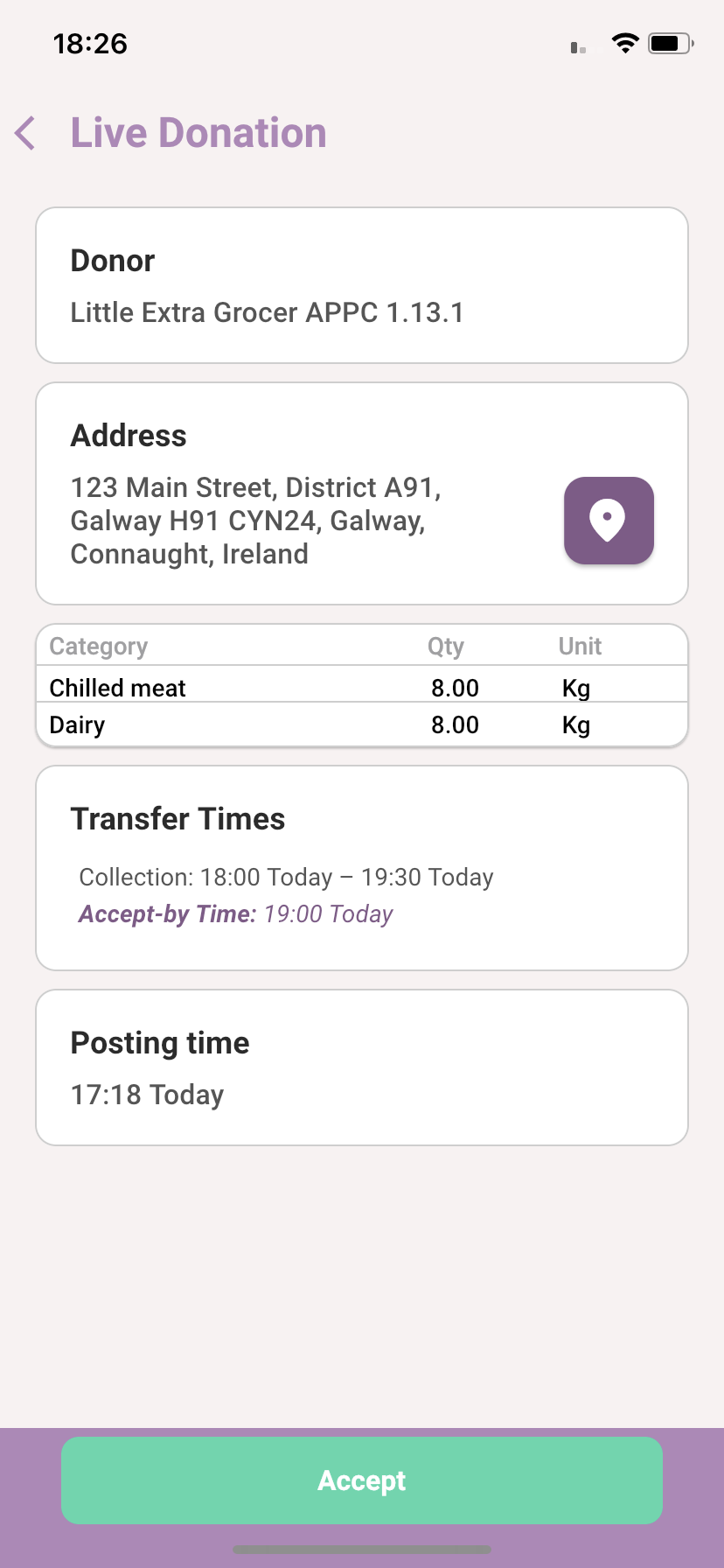724x1568 pixels.
Task: Go back from Live Donation
Action: point(26,133)
